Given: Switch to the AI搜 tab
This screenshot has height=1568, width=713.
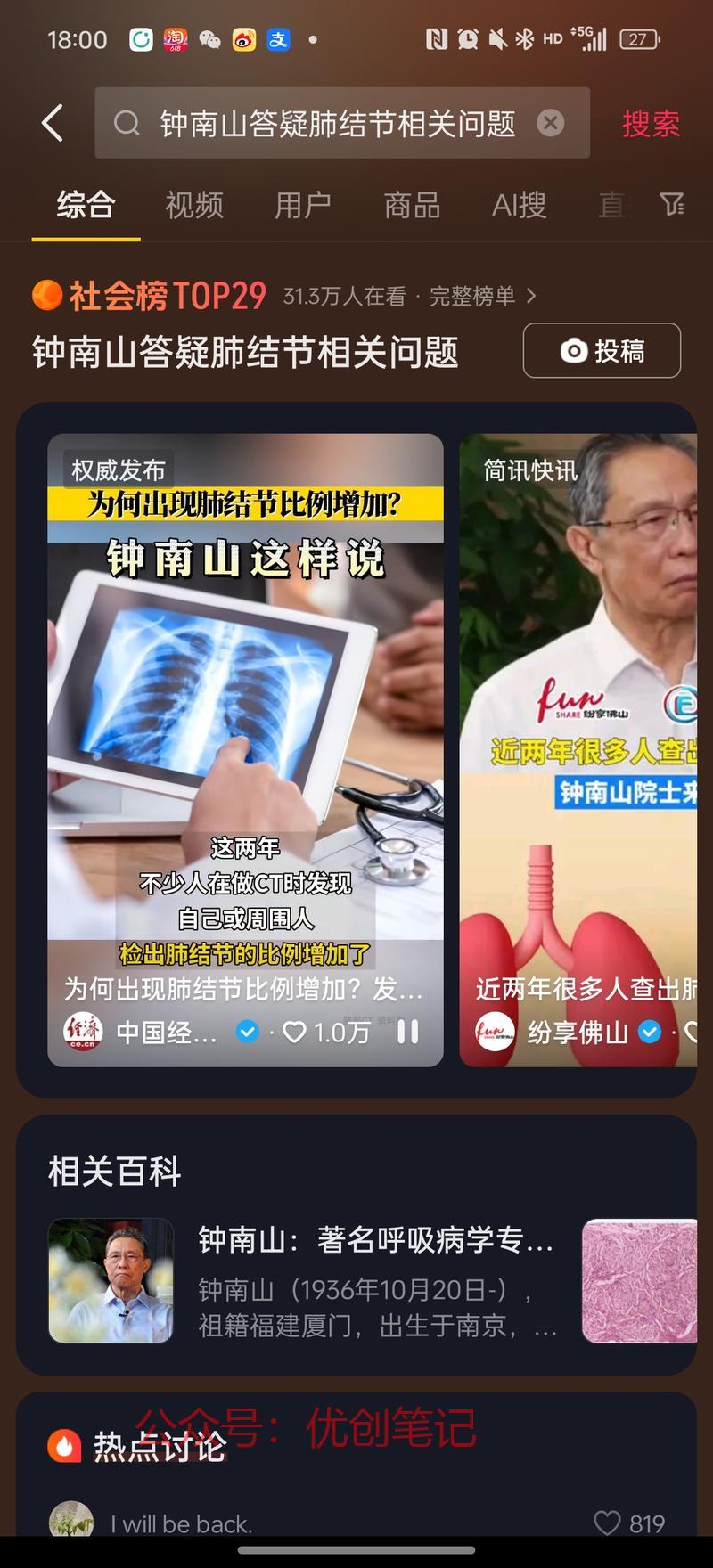Looking at the screenshot, I should (519, 205).
